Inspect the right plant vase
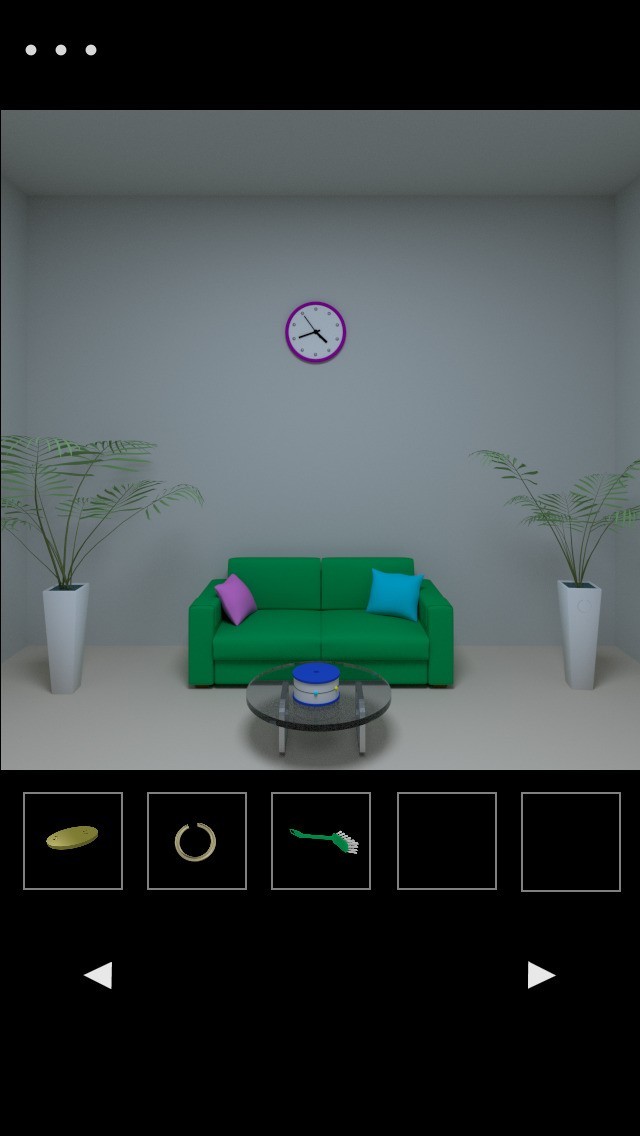Image resolution: width=640 pixels, height=1136 pixels. pyautogui.click(x=579, y=635)
